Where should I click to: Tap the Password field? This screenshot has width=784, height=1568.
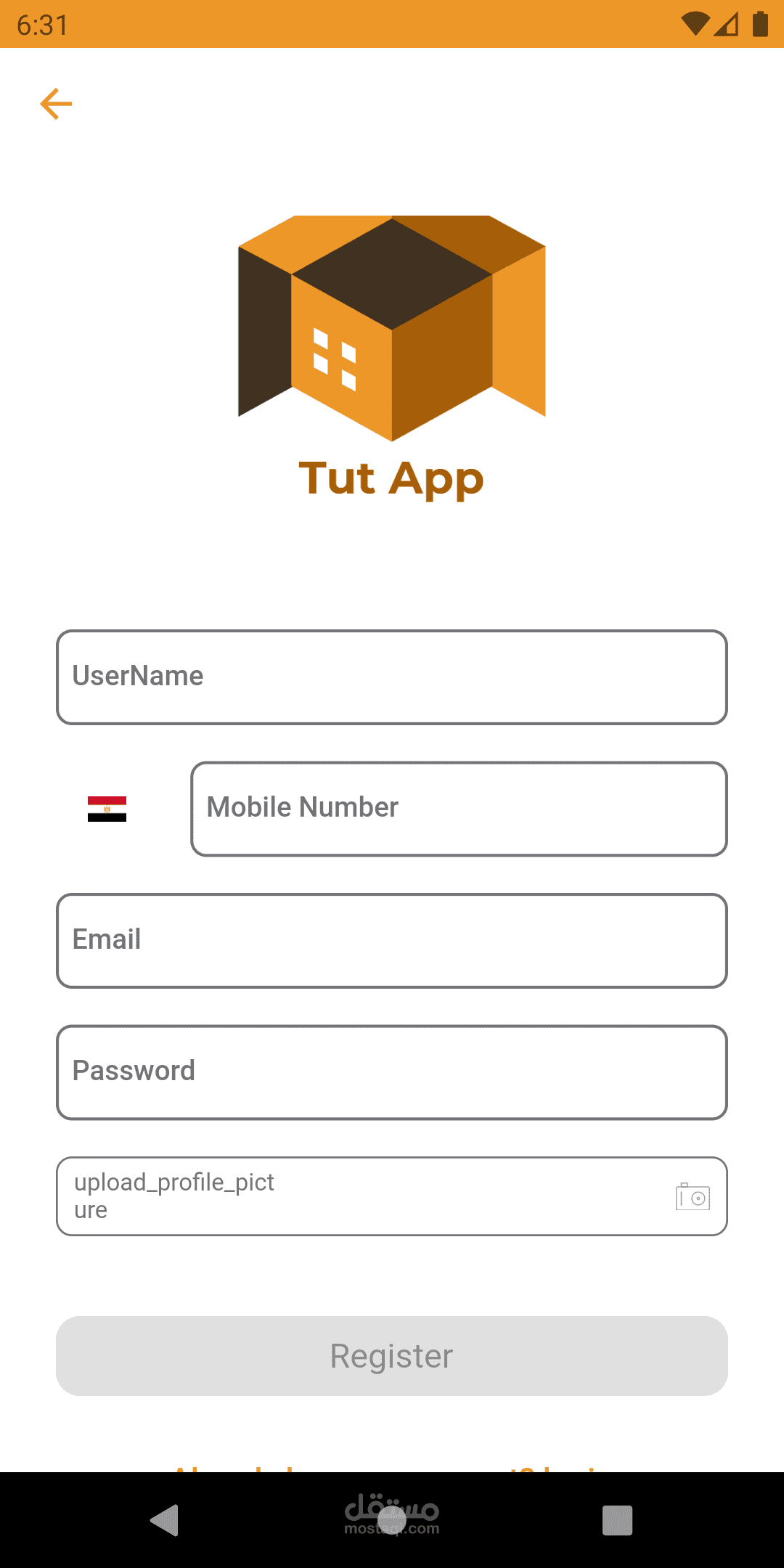tap(392, 1071)
